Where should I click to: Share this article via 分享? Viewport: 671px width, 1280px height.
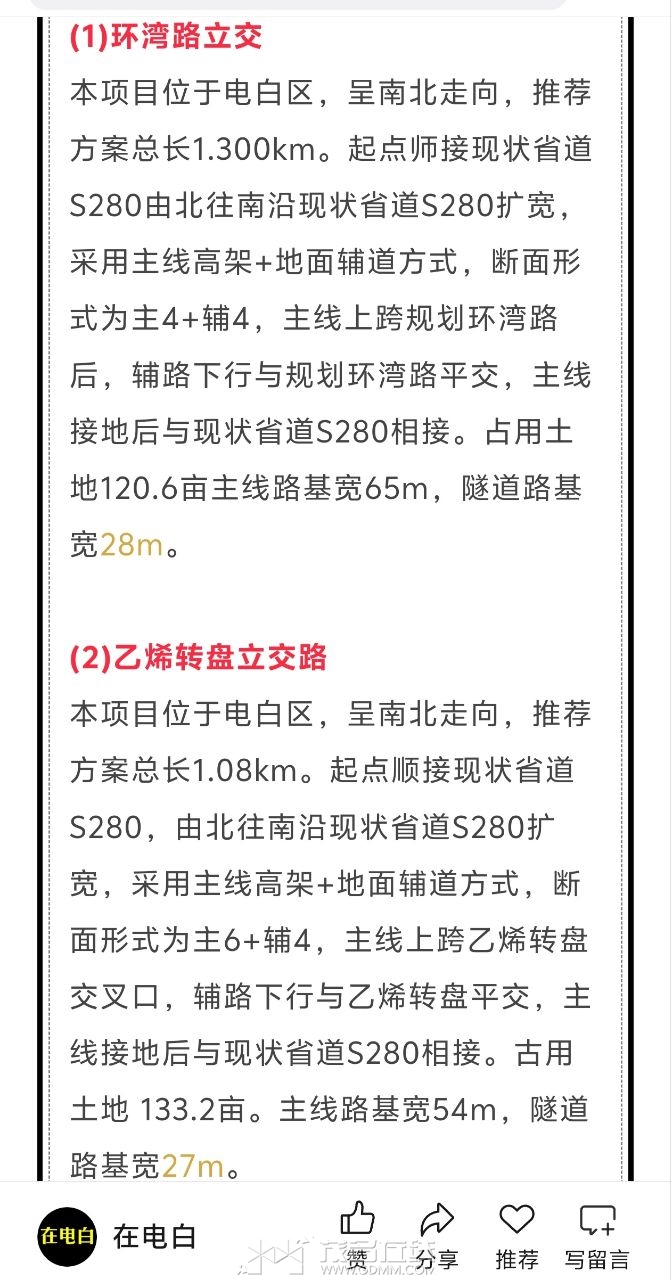pyautogui.click(x=437, y=1233)
